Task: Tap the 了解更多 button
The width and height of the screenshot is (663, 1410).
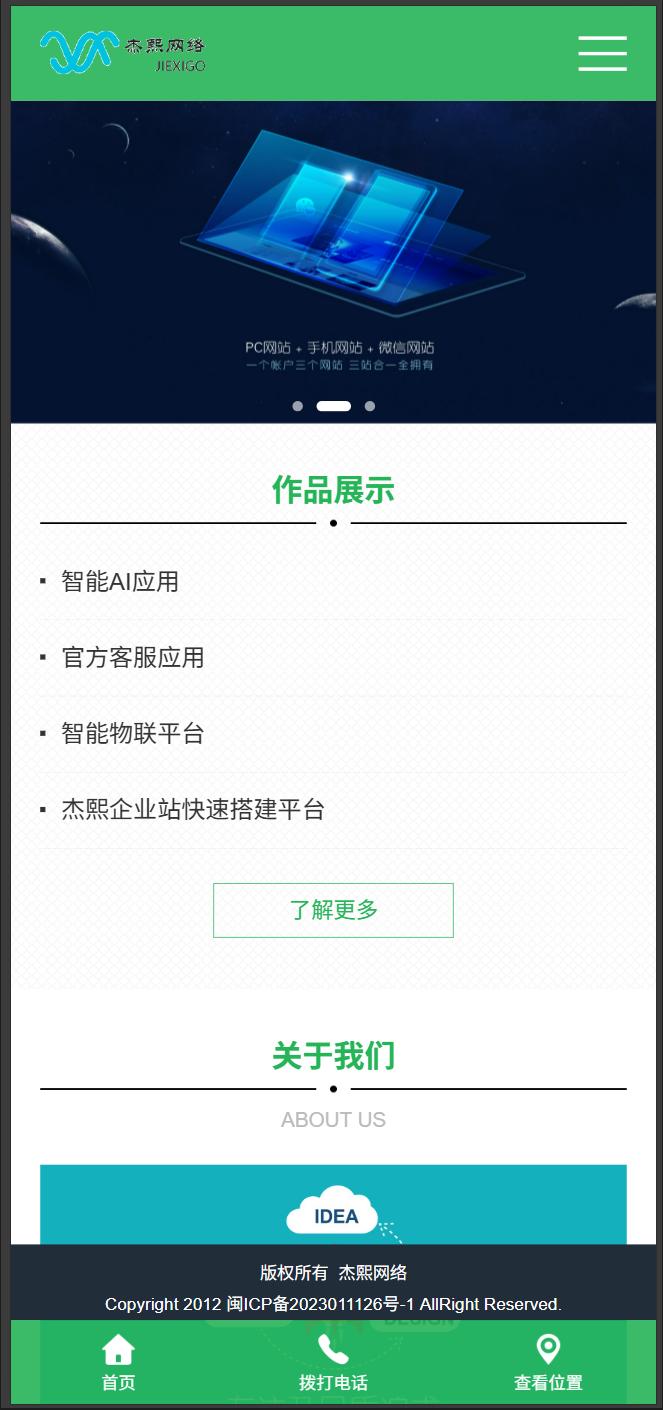Action: pos(333,910)
